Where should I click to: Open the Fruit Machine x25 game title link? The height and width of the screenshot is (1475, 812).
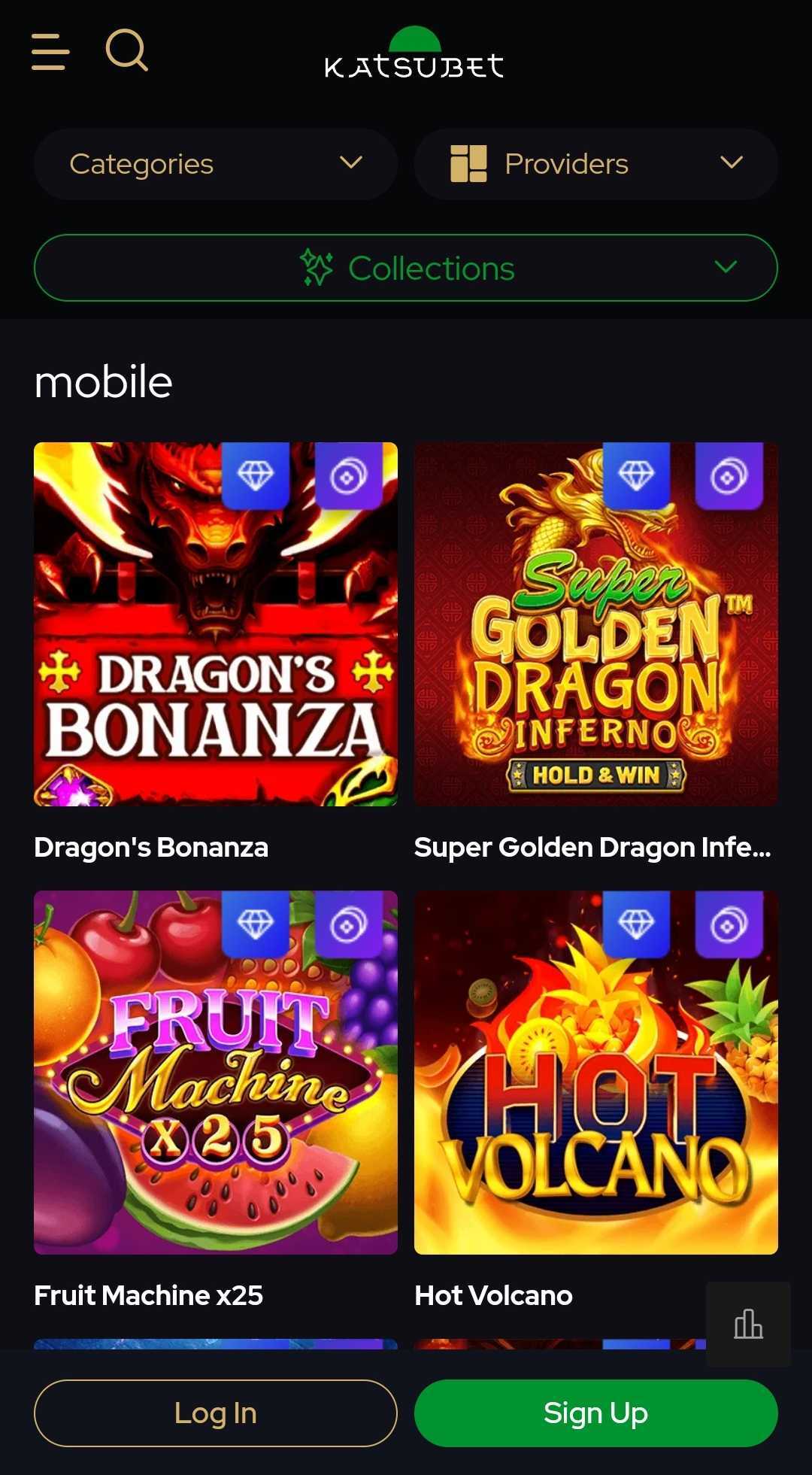(148, 1295)
